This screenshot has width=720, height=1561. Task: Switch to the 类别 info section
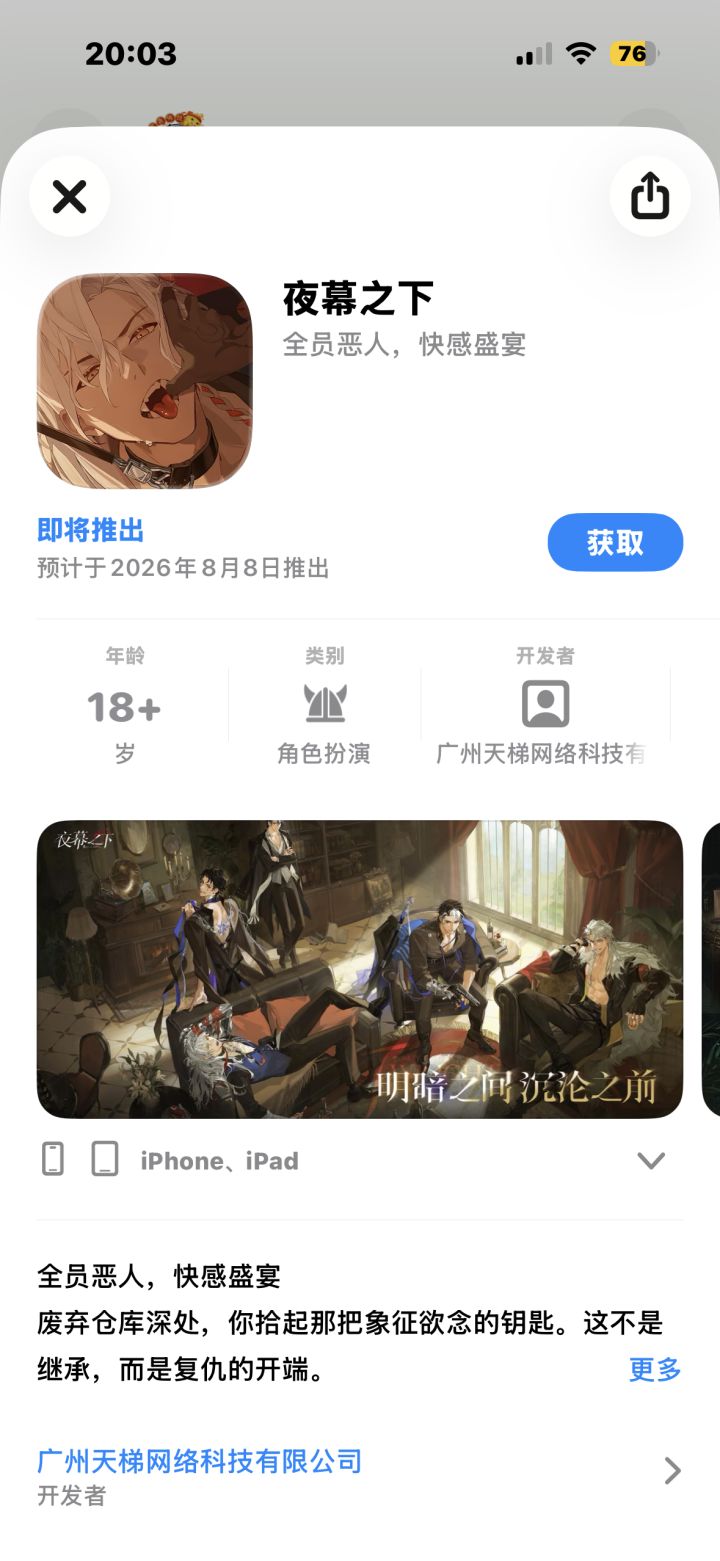pyautogui.click(x=323, y=655)
